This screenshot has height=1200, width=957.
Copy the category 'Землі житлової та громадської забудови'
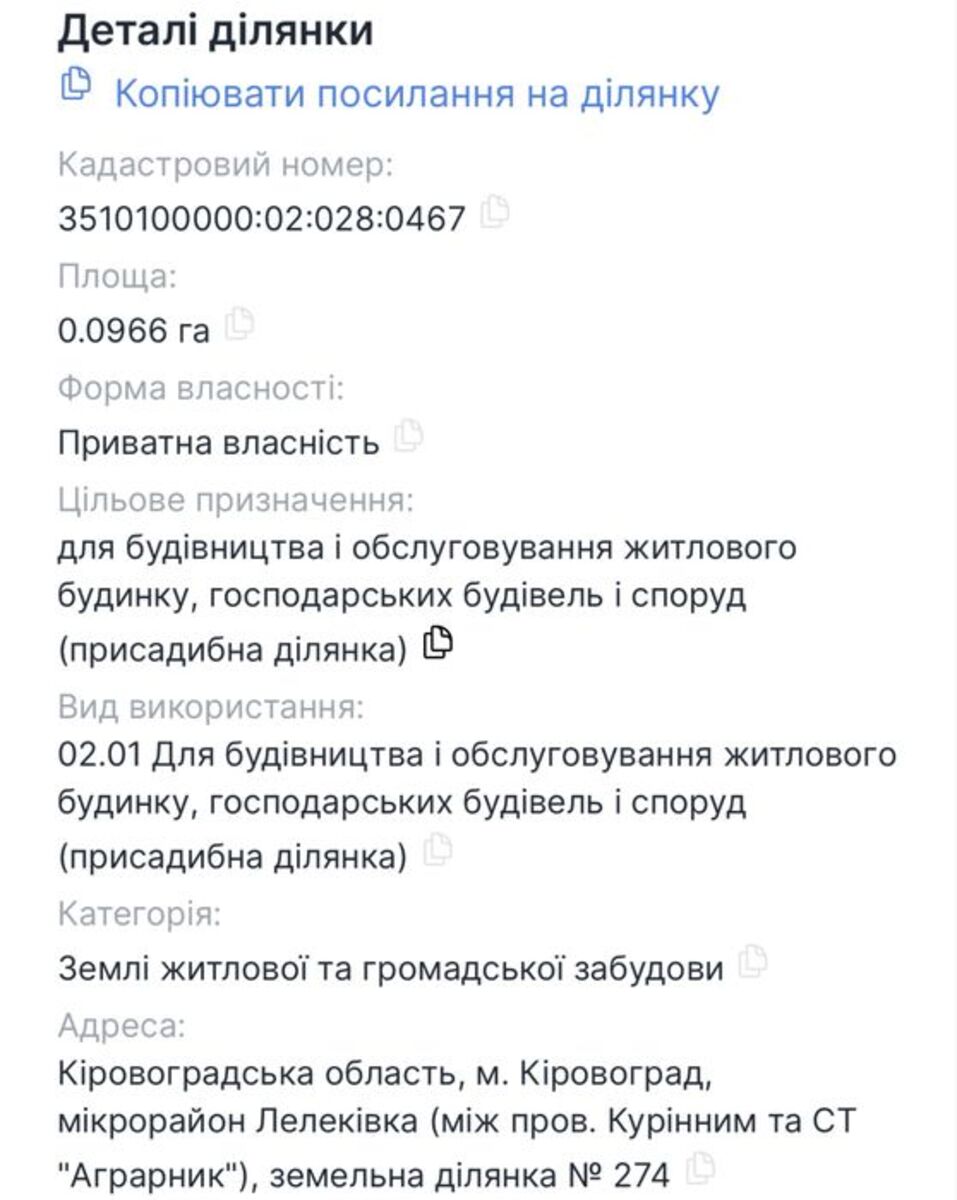click(752, 962)
